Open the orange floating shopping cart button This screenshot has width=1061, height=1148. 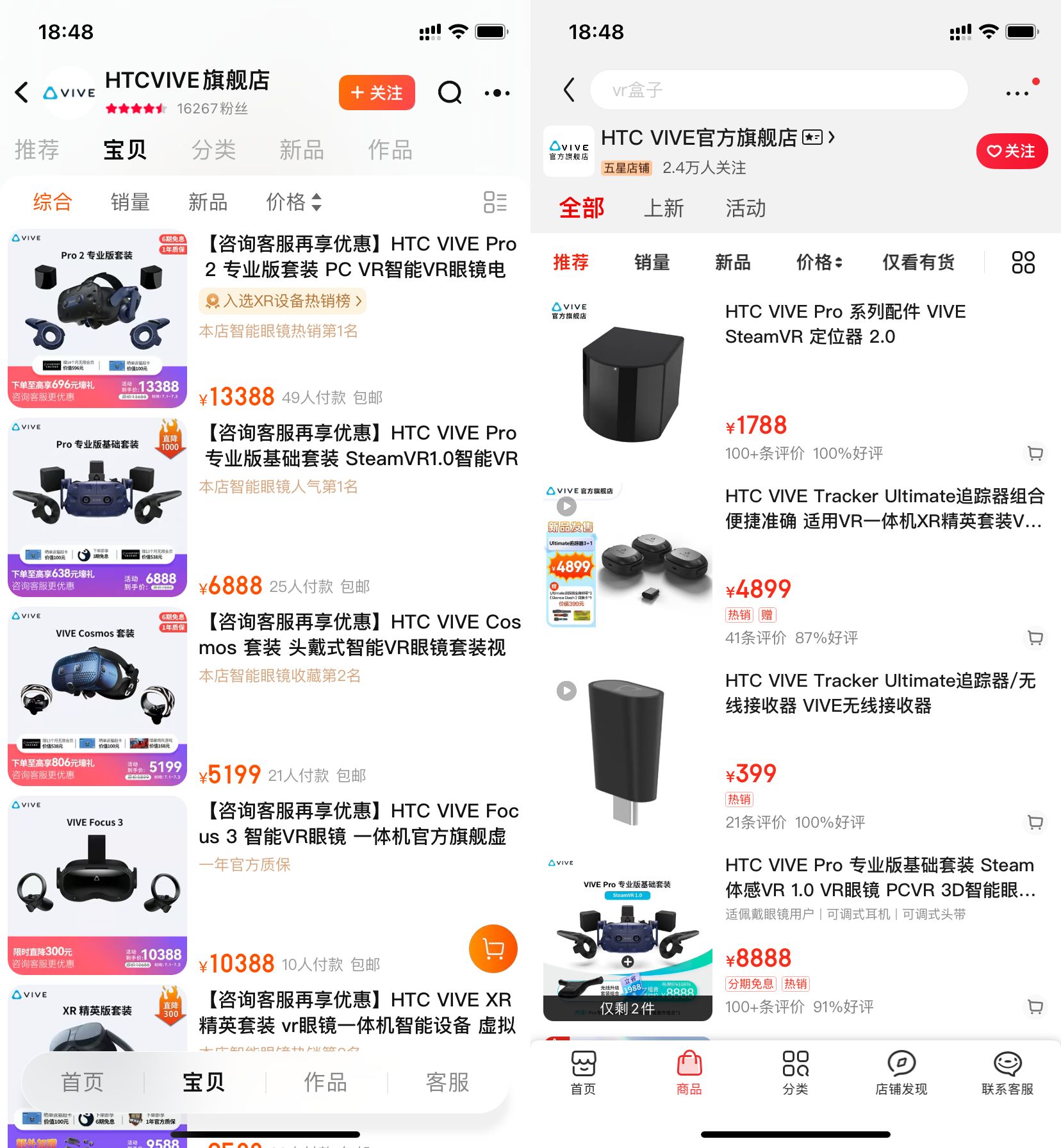point(493,949)
